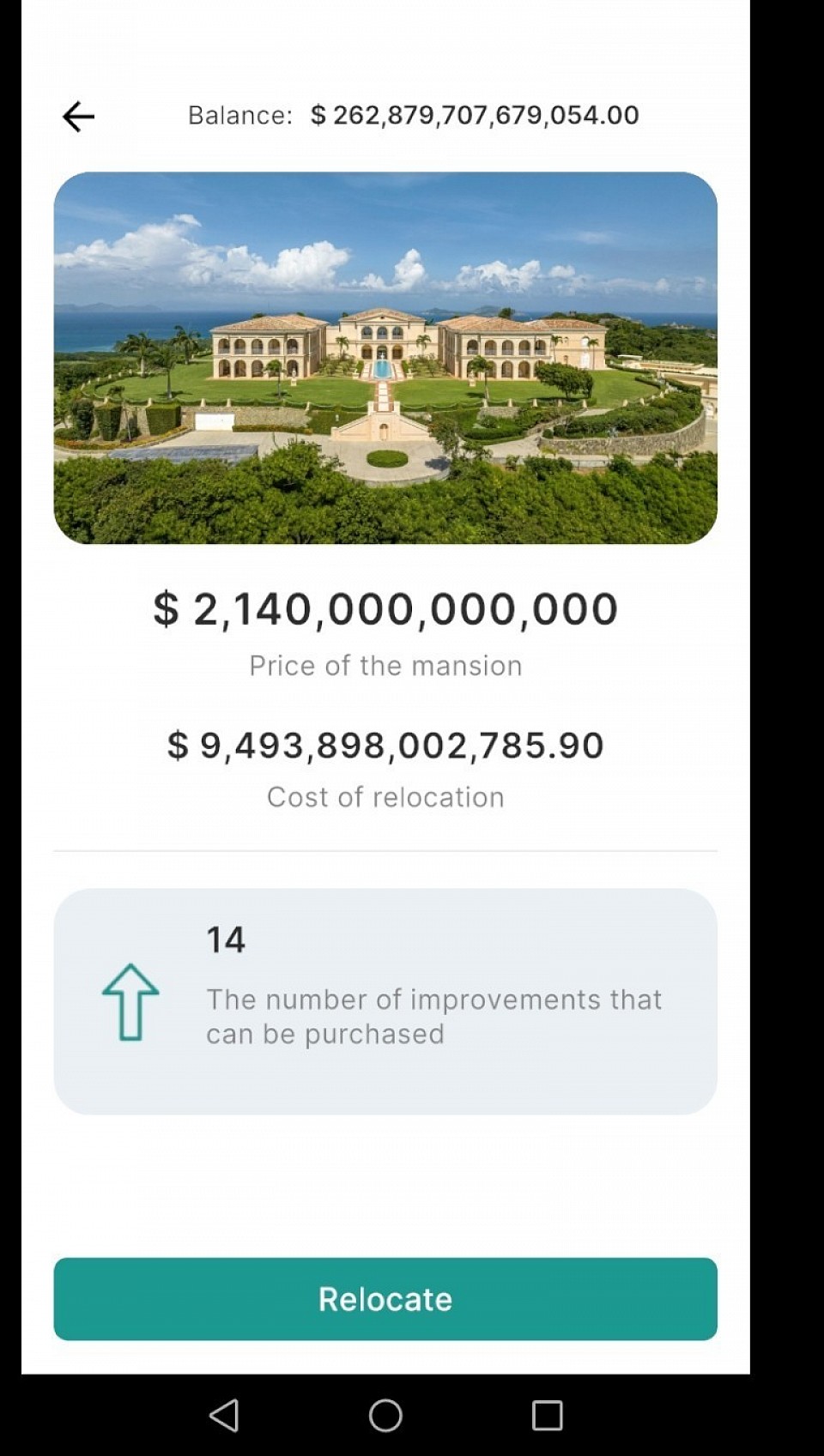
Task: Click the dollar sign beside the balance
Action: [x=318, y=114]
